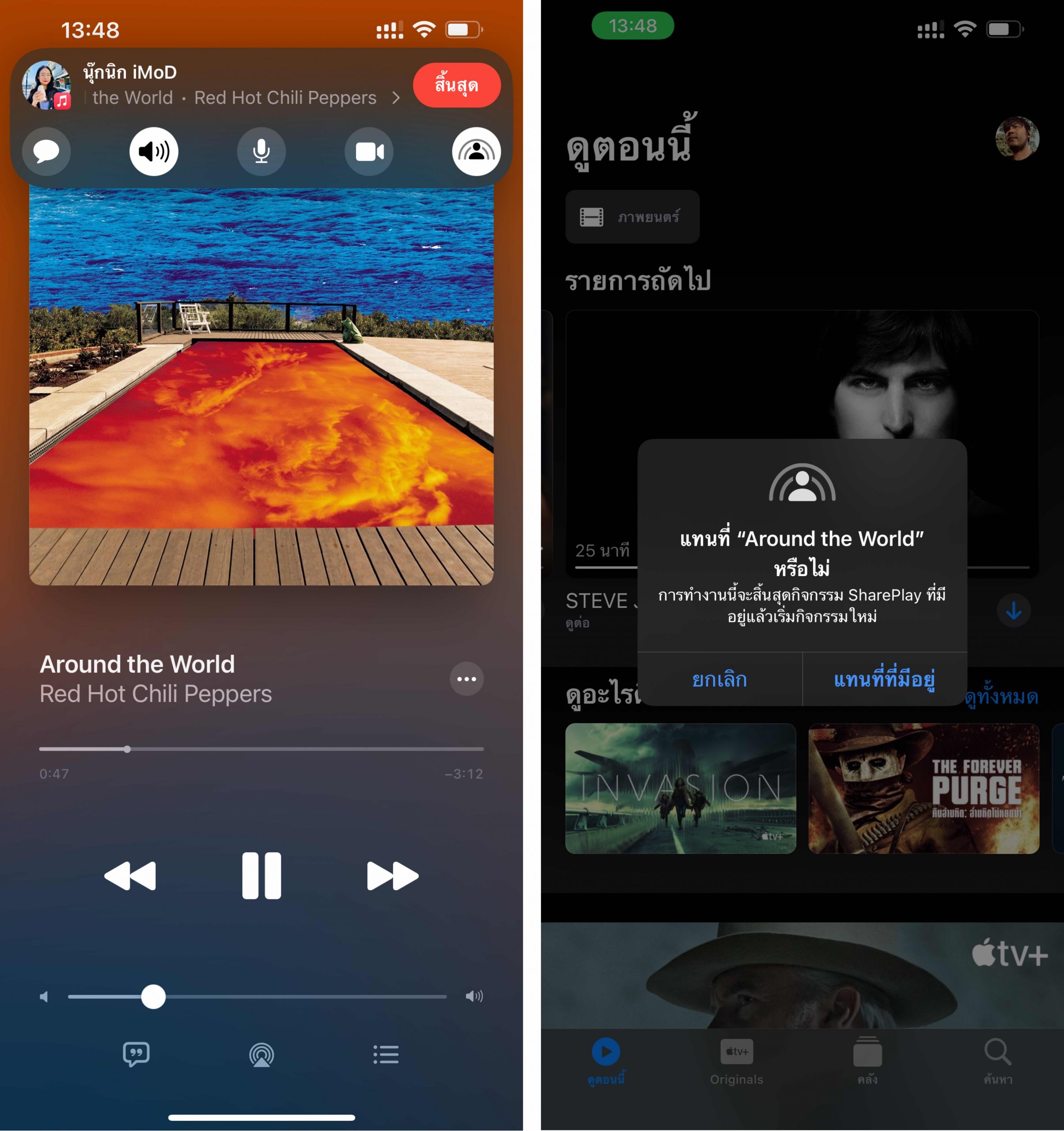1064x1131 pixels.
Task: Turn on the FaceTime video camera
Action: pos(369,152)
